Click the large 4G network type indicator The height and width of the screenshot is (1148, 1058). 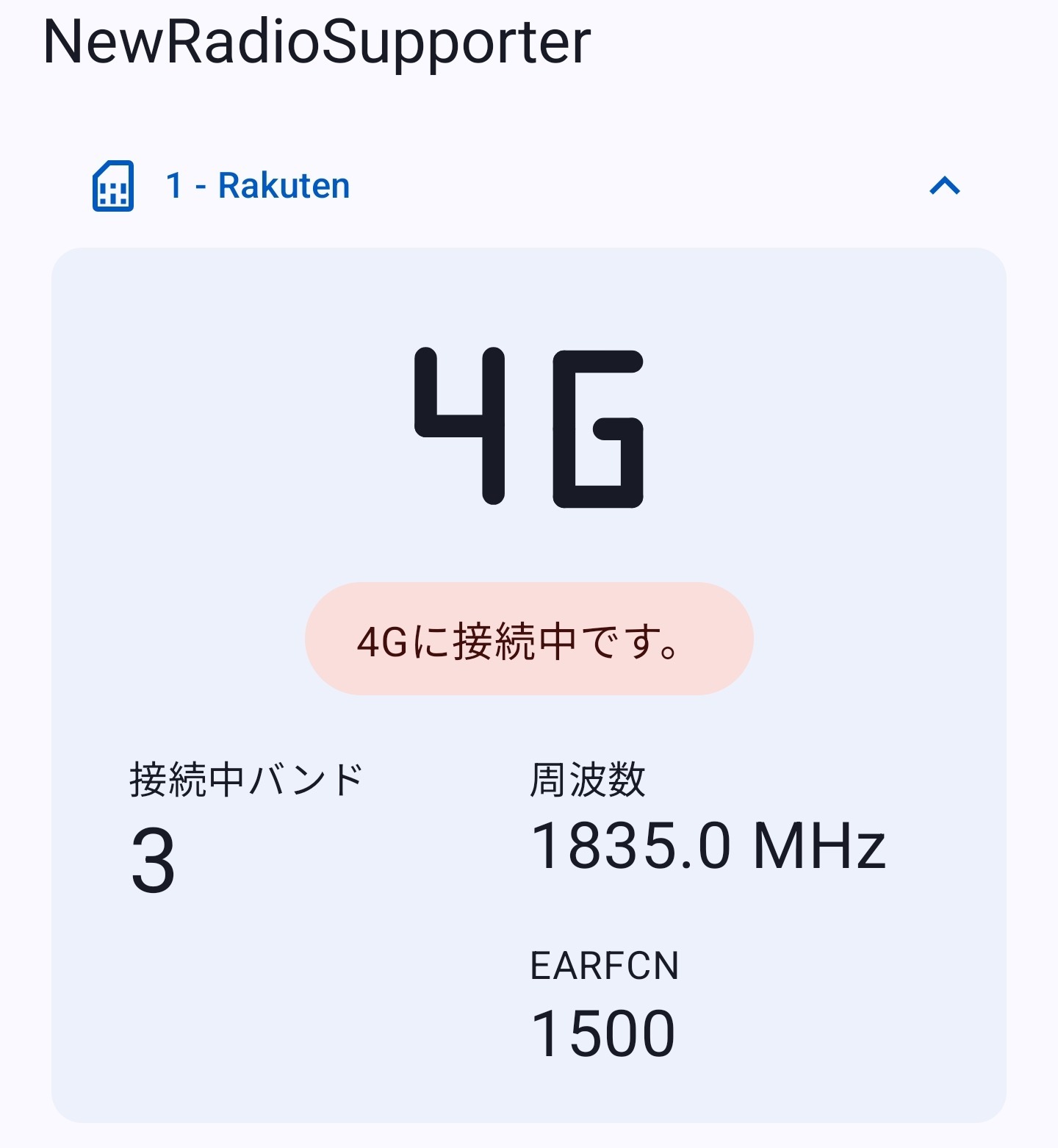(528, 426)
